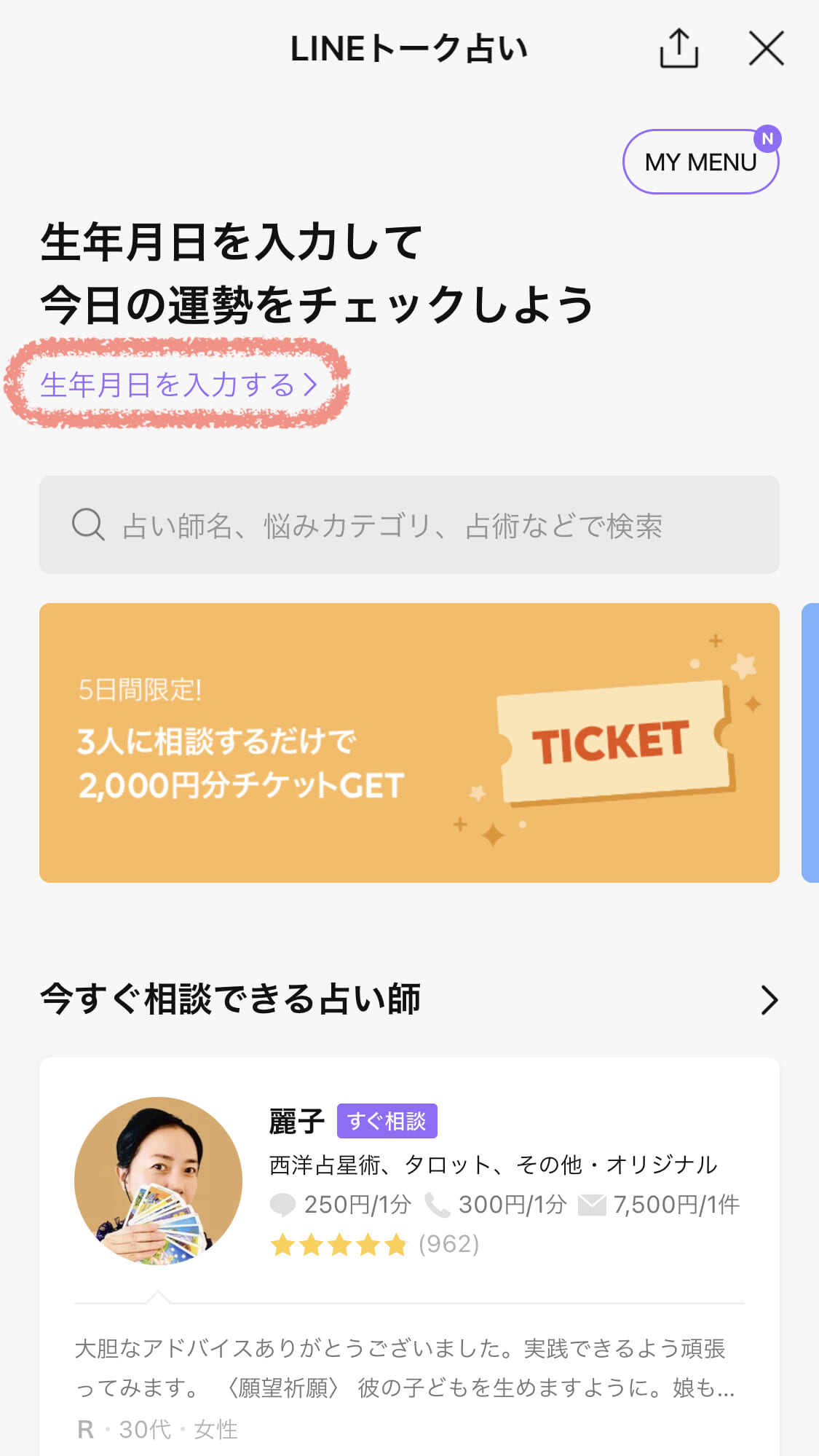Share this LINE fortune page
The height and width of the screenshot is (1456, 819).
click(678, 49)
